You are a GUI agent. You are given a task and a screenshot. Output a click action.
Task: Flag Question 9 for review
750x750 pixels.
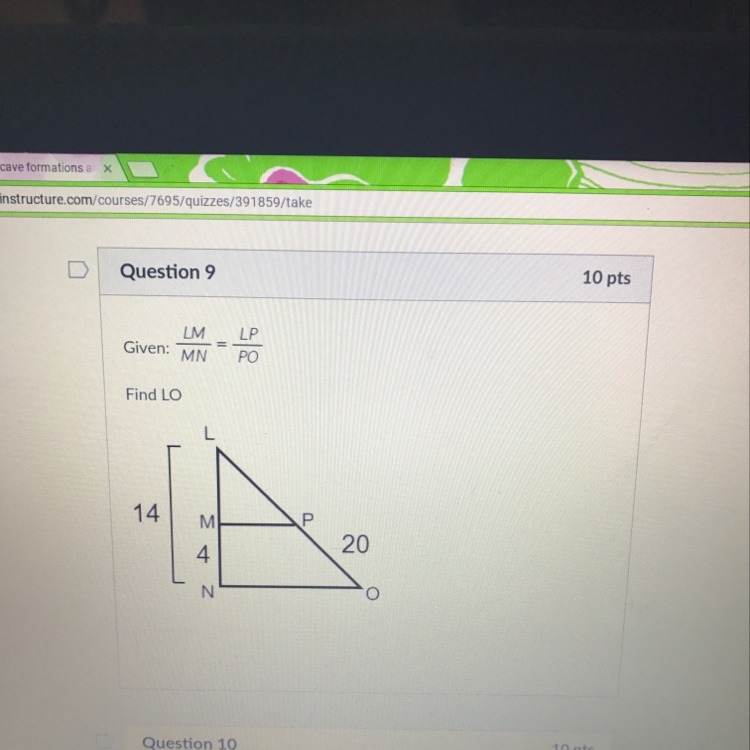click(x=78, y=270)
